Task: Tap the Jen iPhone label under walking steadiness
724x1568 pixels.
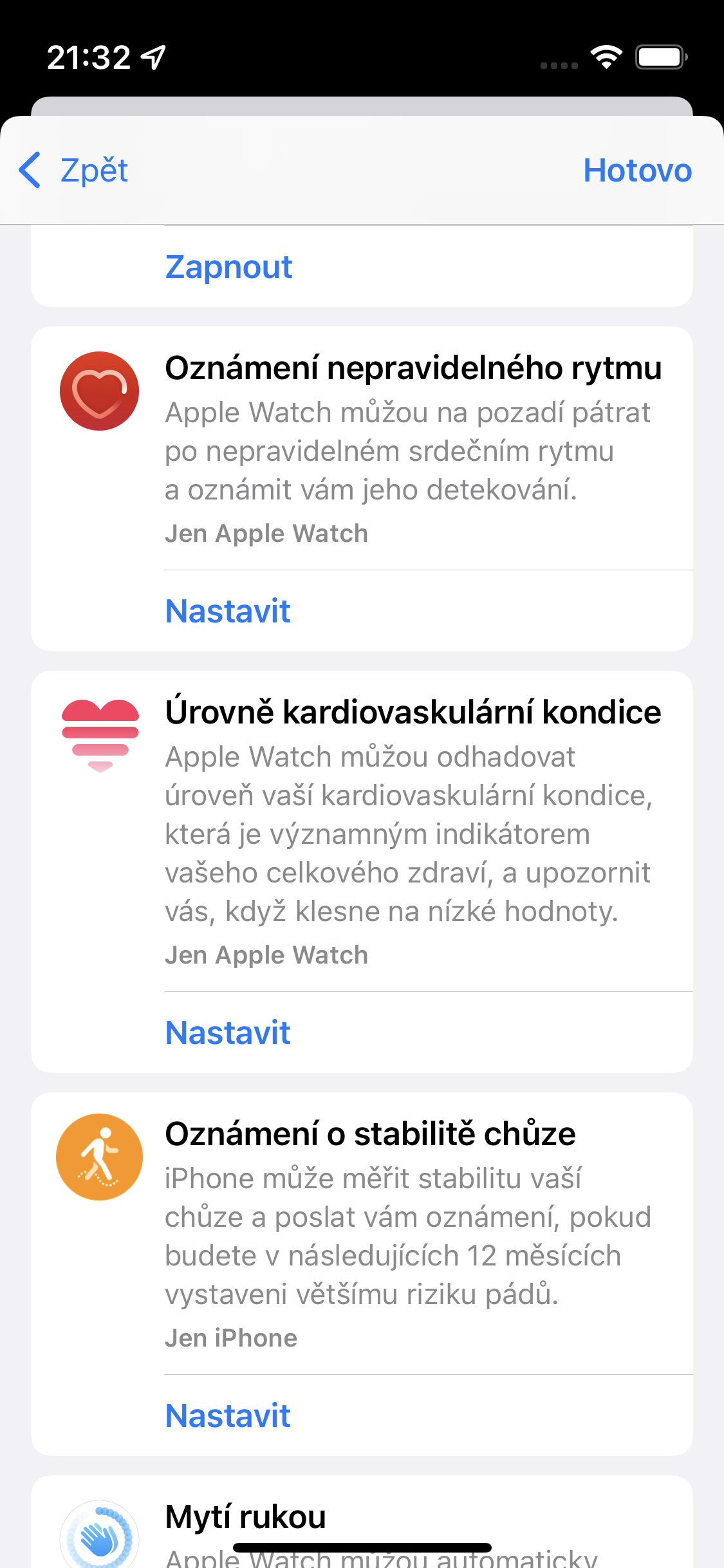Action: point(230,1336)
